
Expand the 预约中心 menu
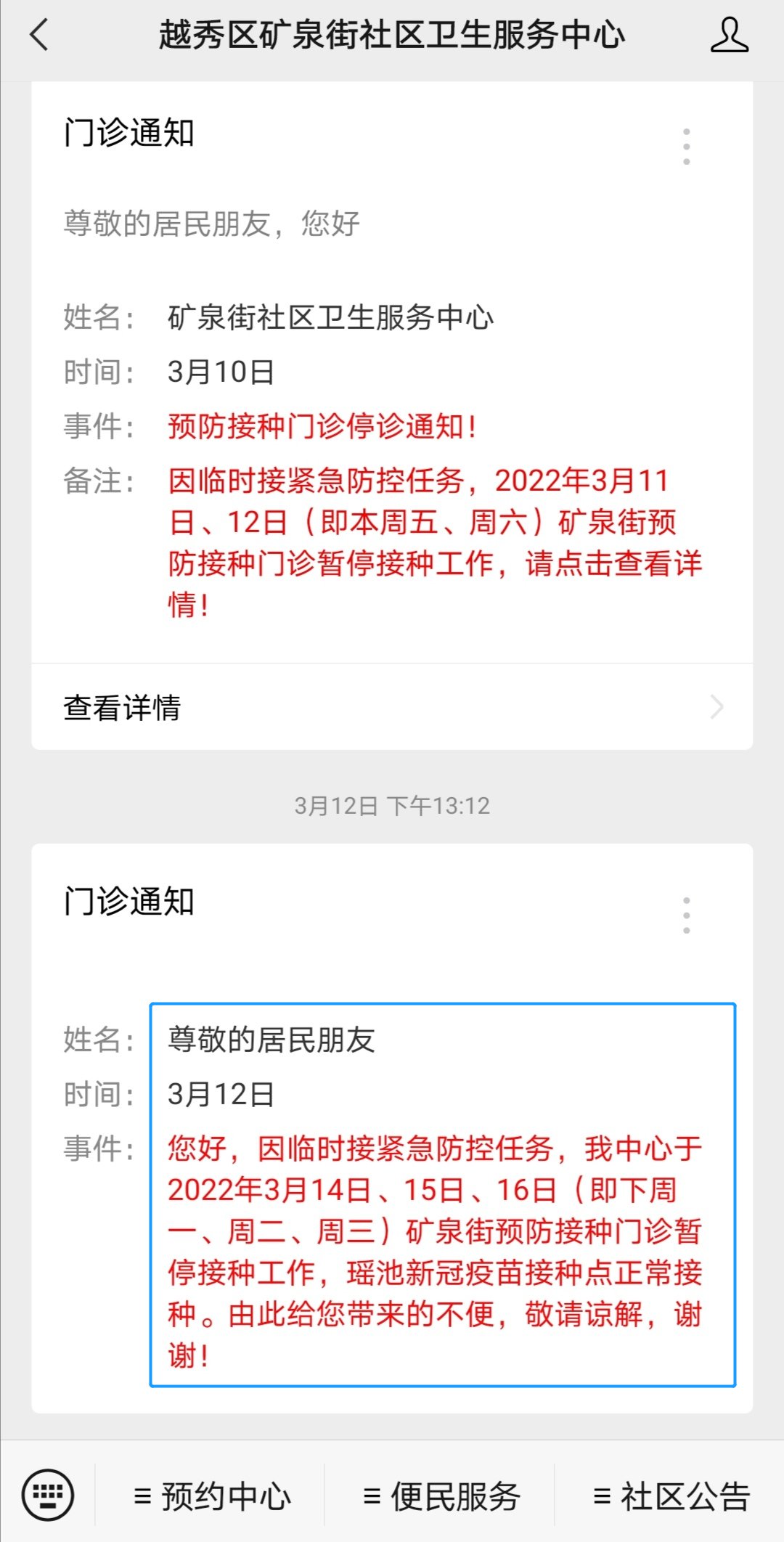(211, 1496)
